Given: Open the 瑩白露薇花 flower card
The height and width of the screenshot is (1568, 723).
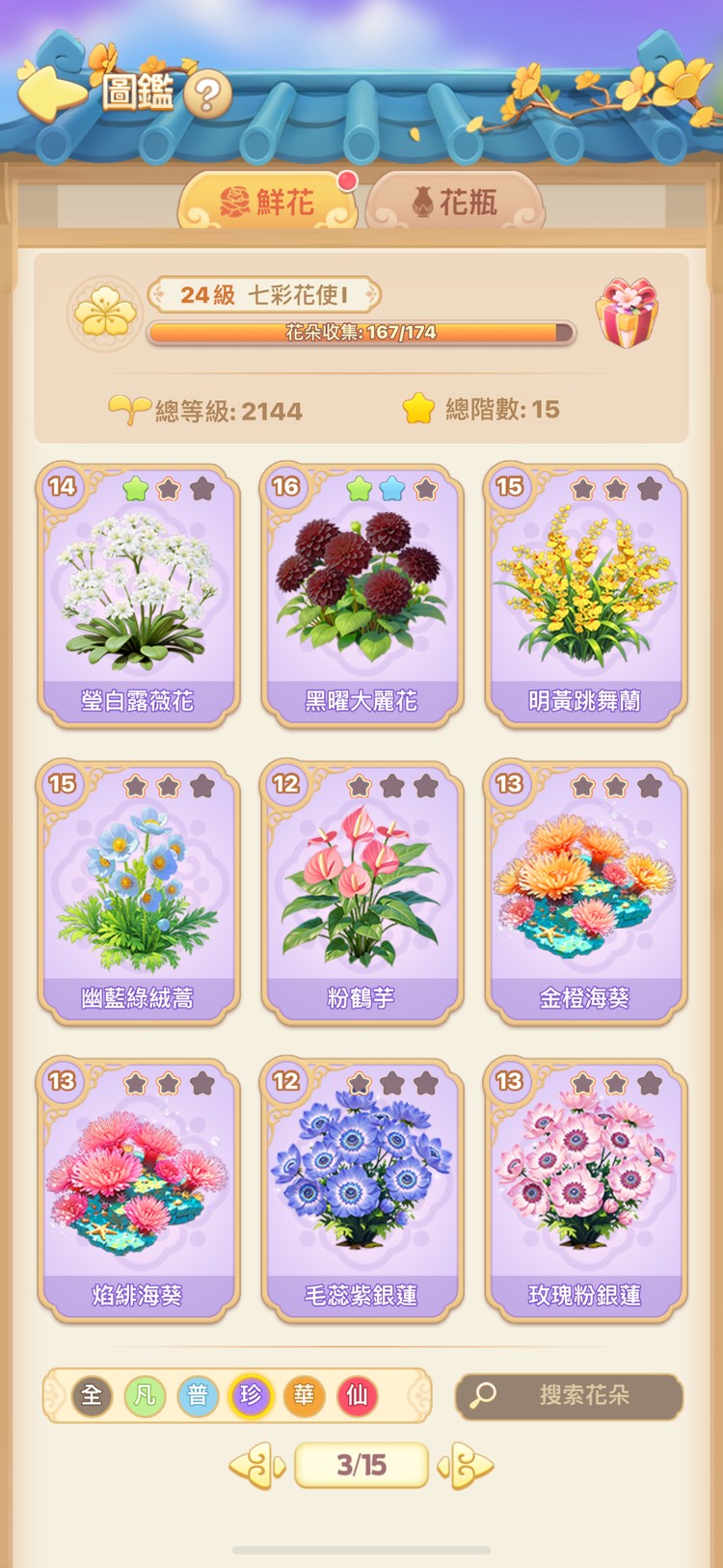Looking at the screenshot, I should pyautogui.click(x=138, y=595).
